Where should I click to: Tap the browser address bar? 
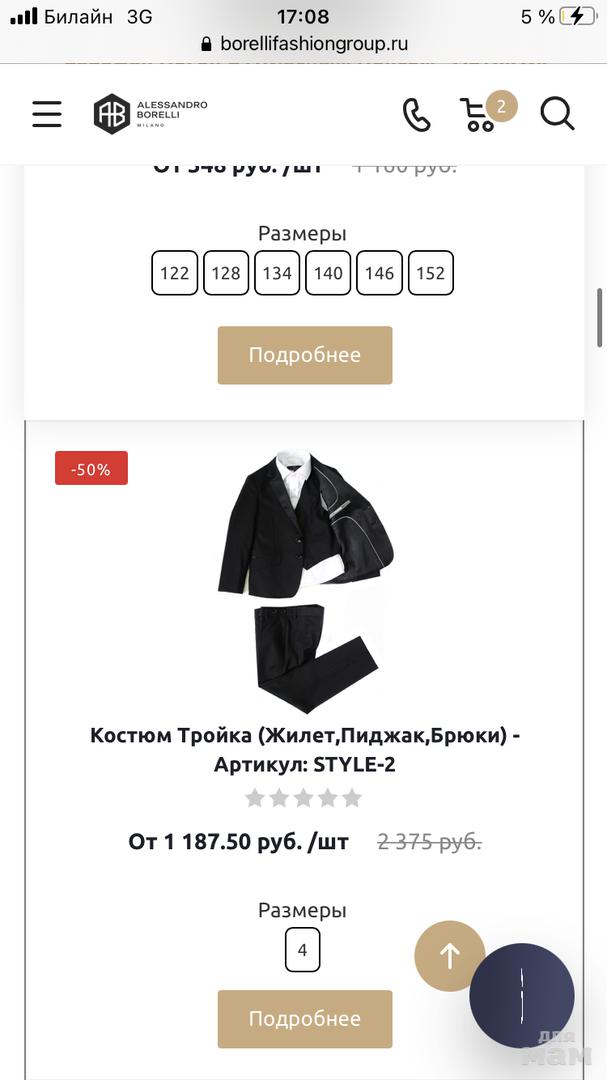coord(304,44)
